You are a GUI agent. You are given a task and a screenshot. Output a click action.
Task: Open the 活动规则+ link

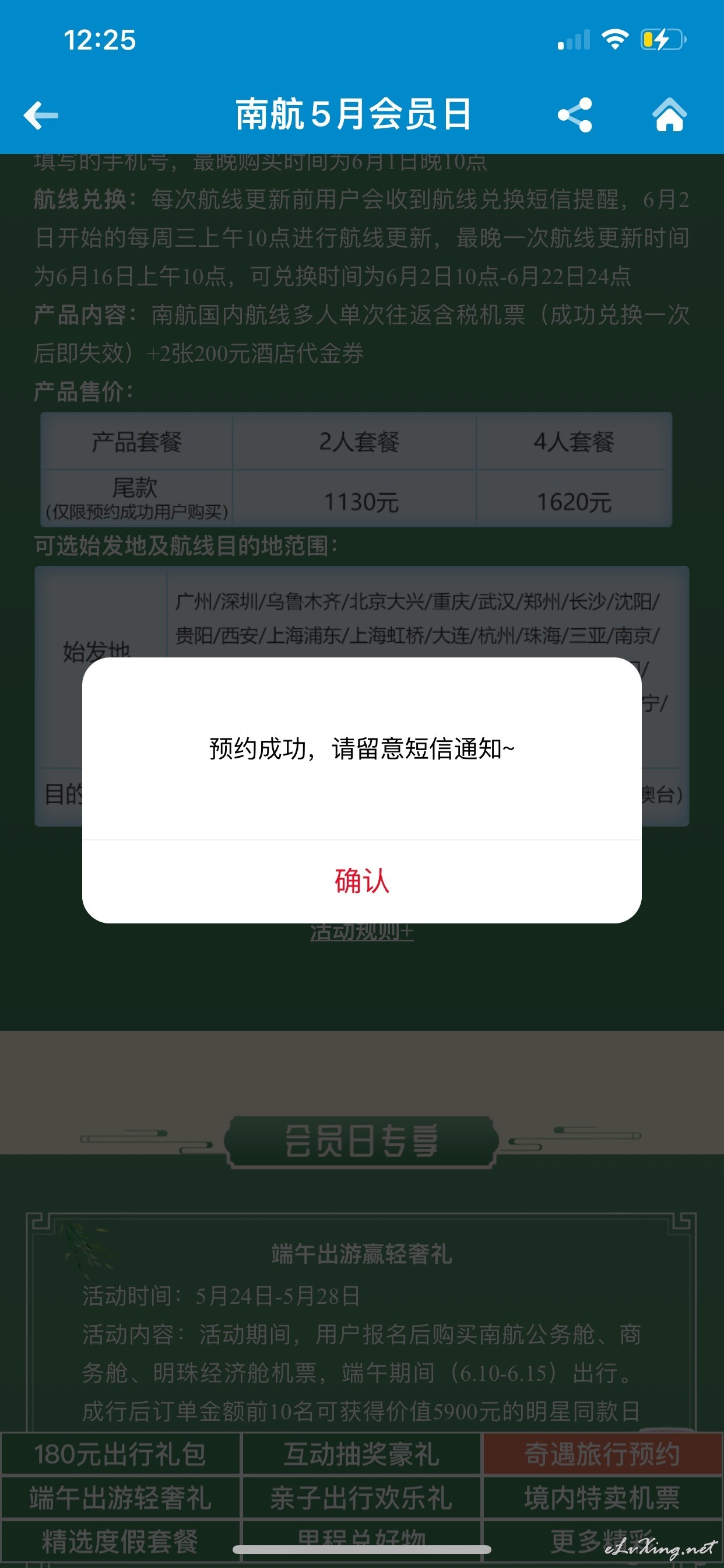point(362,932)
